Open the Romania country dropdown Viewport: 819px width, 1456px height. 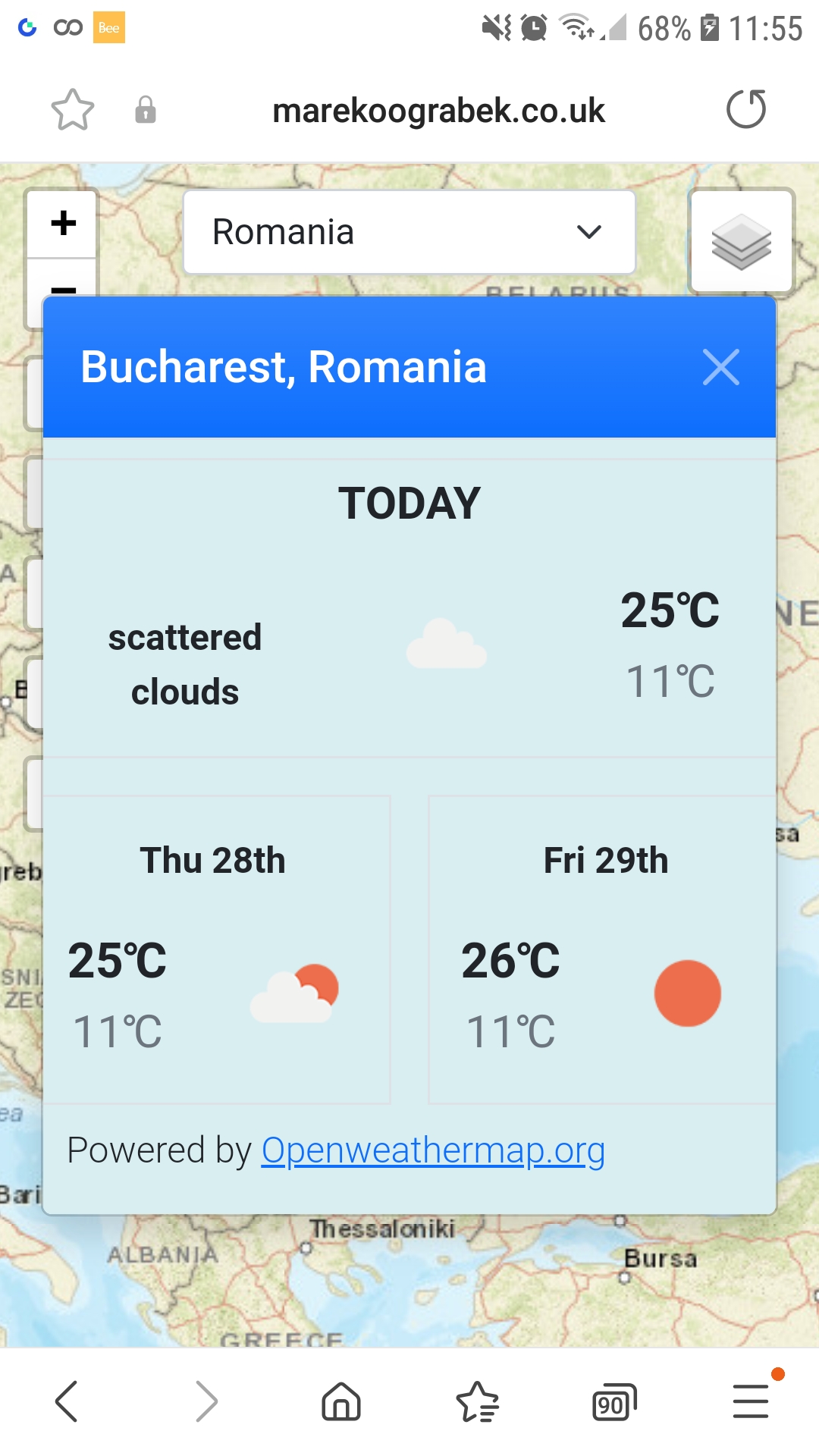(x=409, y=232)
